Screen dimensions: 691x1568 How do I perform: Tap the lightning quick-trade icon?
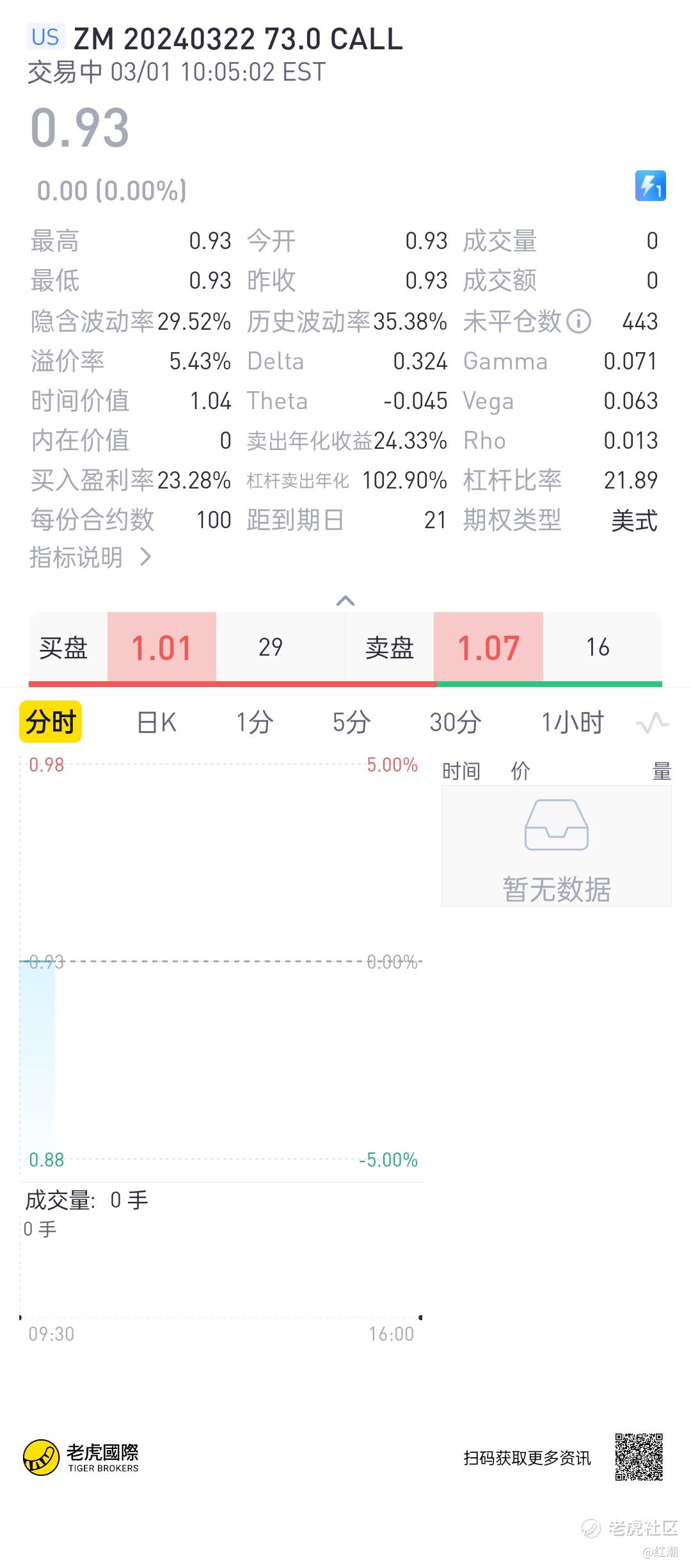[x=650, y=186]
